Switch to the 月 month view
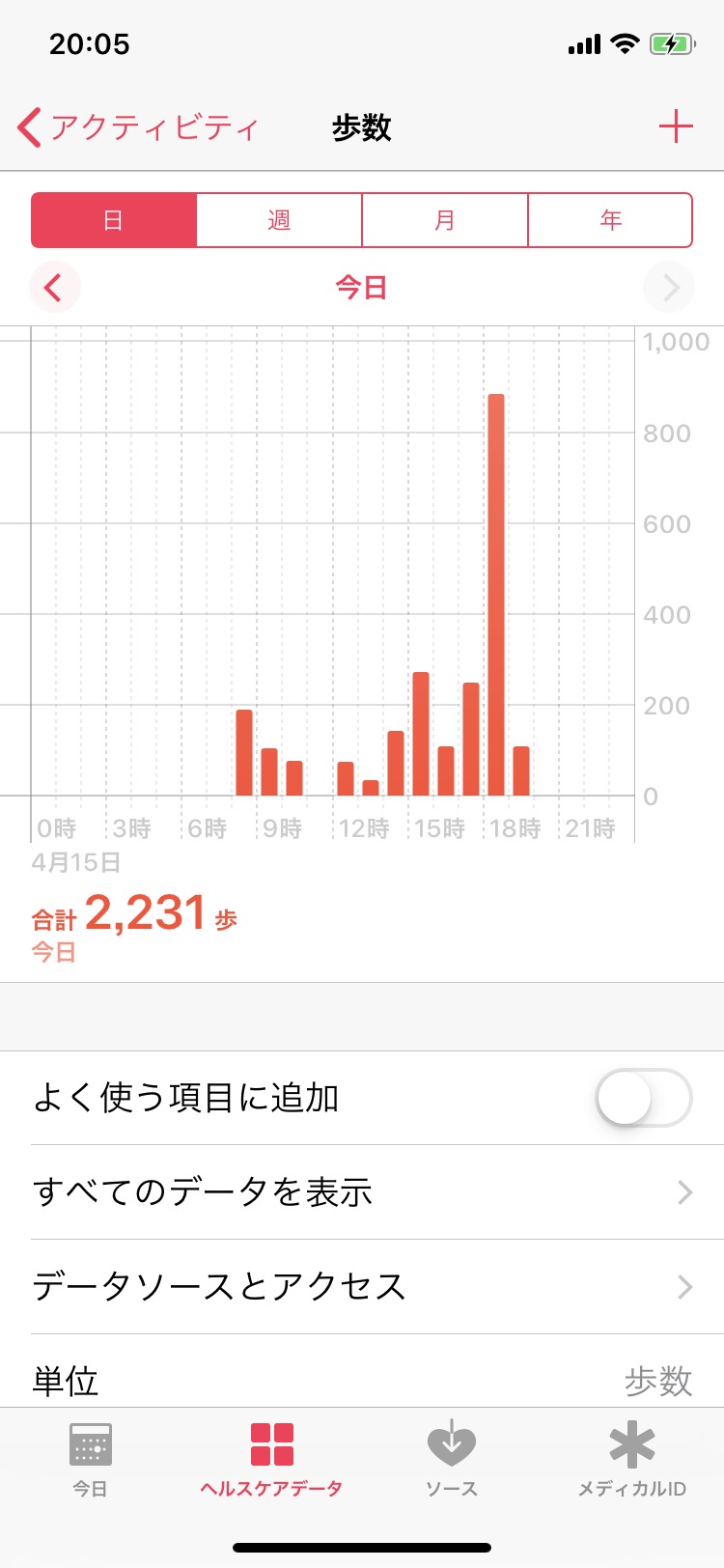 coord(445,220)
